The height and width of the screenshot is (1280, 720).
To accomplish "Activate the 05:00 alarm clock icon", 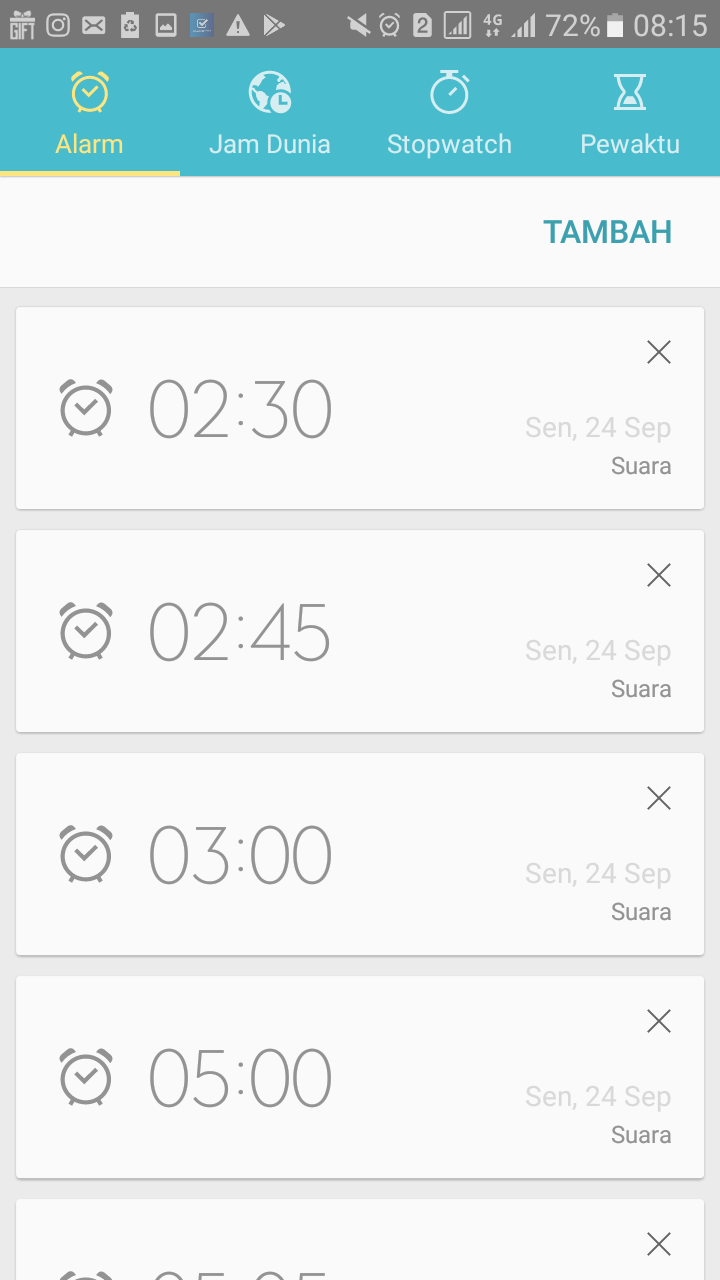I will (x=86, y=1077).
